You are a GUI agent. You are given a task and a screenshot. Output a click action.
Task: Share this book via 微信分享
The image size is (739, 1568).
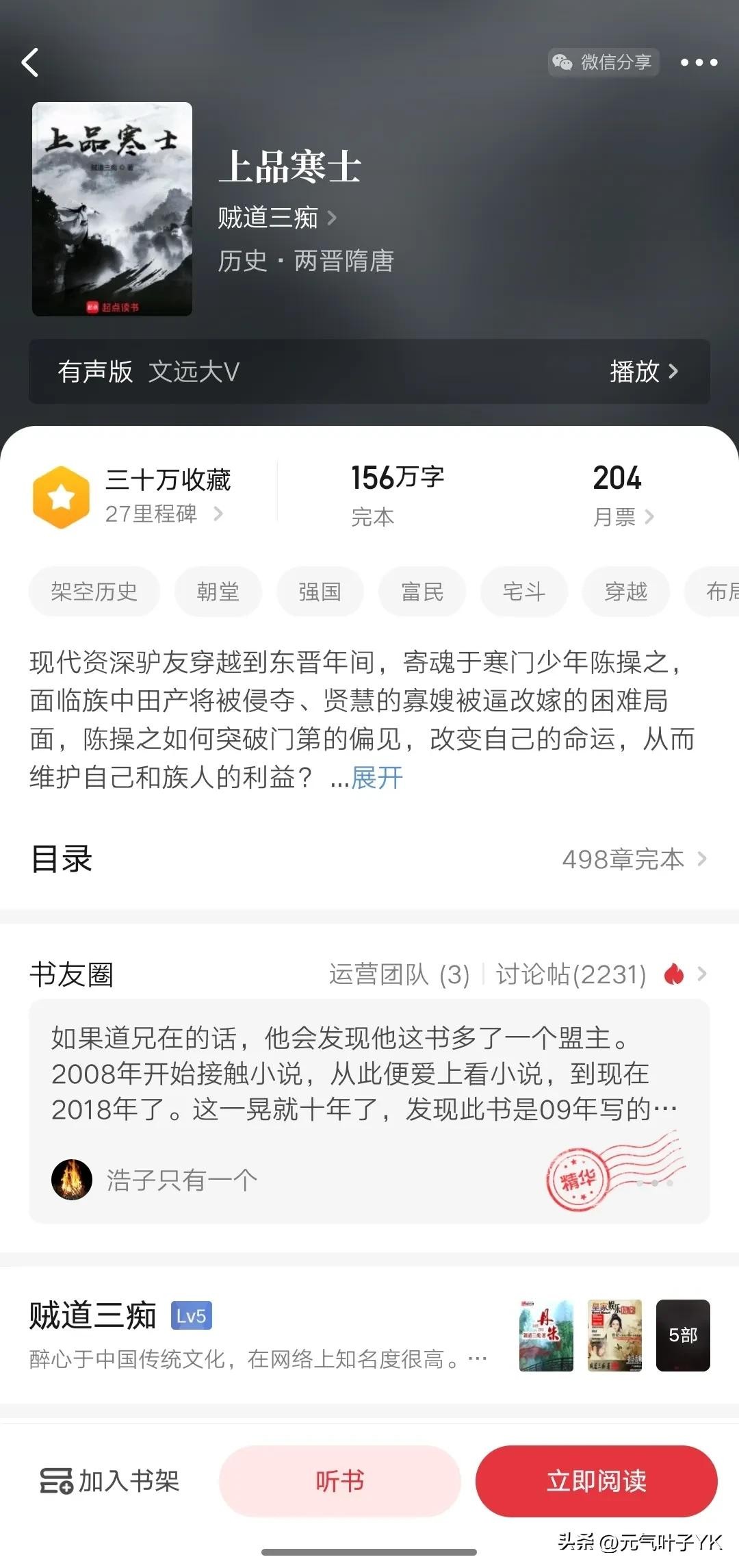[x=603, y=62]
